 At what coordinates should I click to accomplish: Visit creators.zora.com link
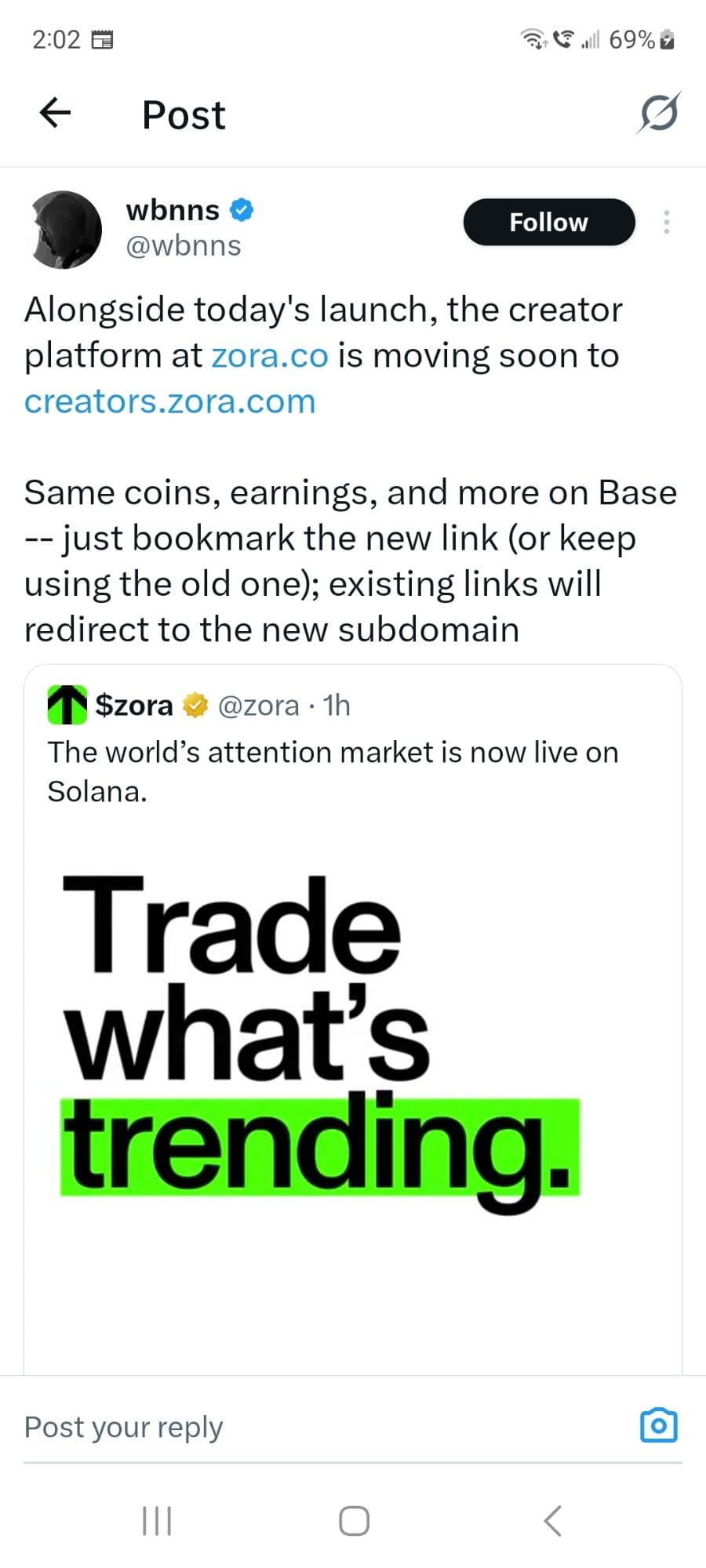(169, 401)
